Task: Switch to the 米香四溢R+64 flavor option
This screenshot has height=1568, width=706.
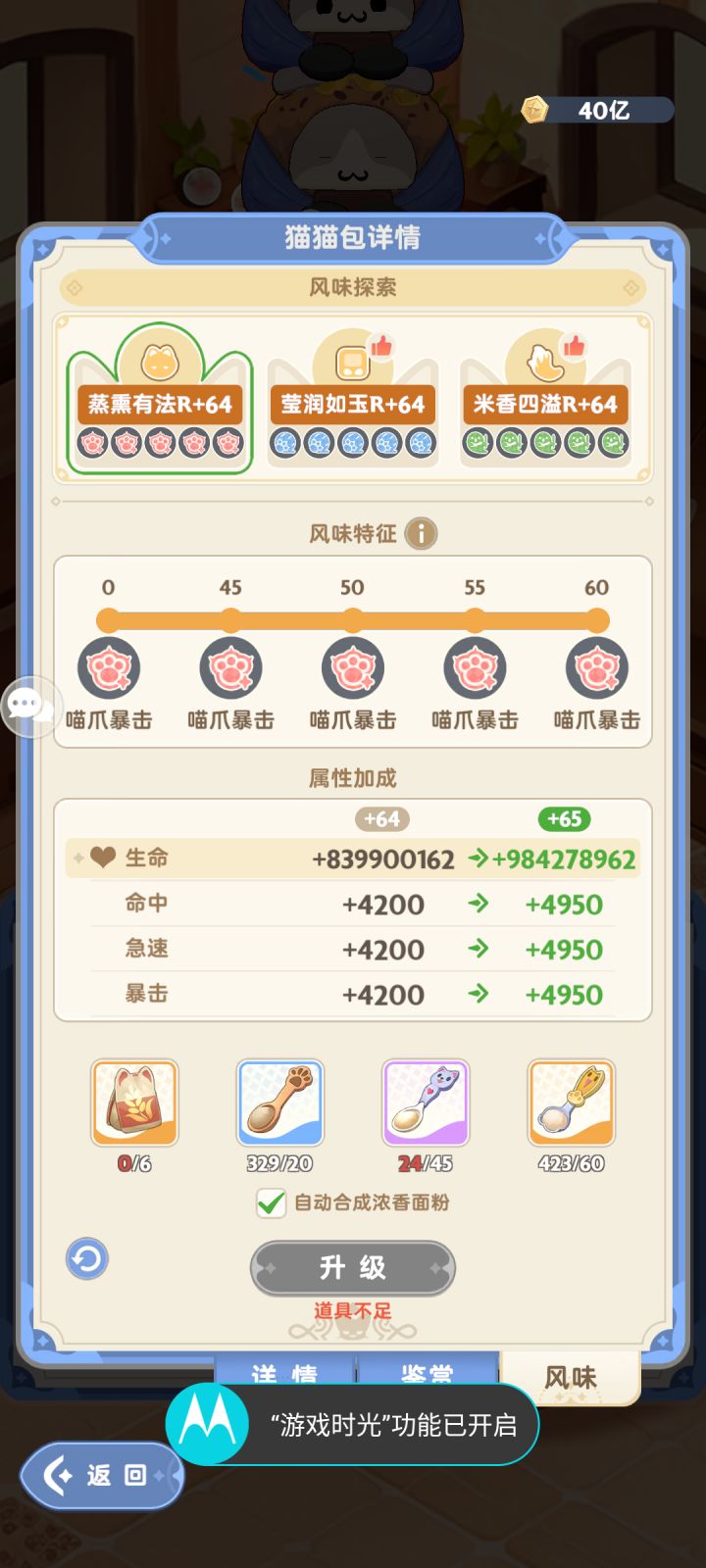Action: [x=545, y=404]
